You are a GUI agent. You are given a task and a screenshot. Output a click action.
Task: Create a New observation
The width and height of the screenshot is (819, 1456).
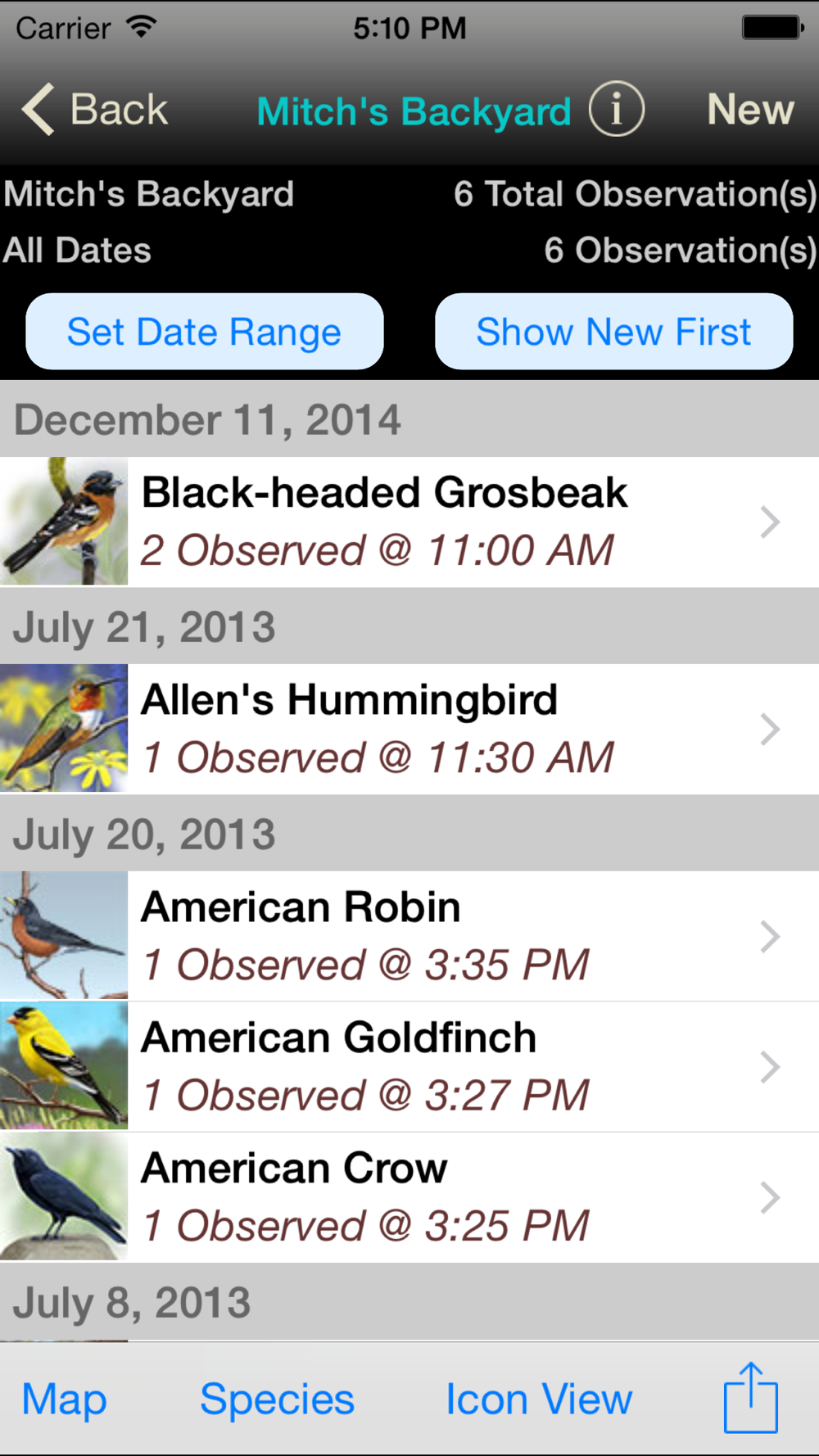(x=750, y=110)
